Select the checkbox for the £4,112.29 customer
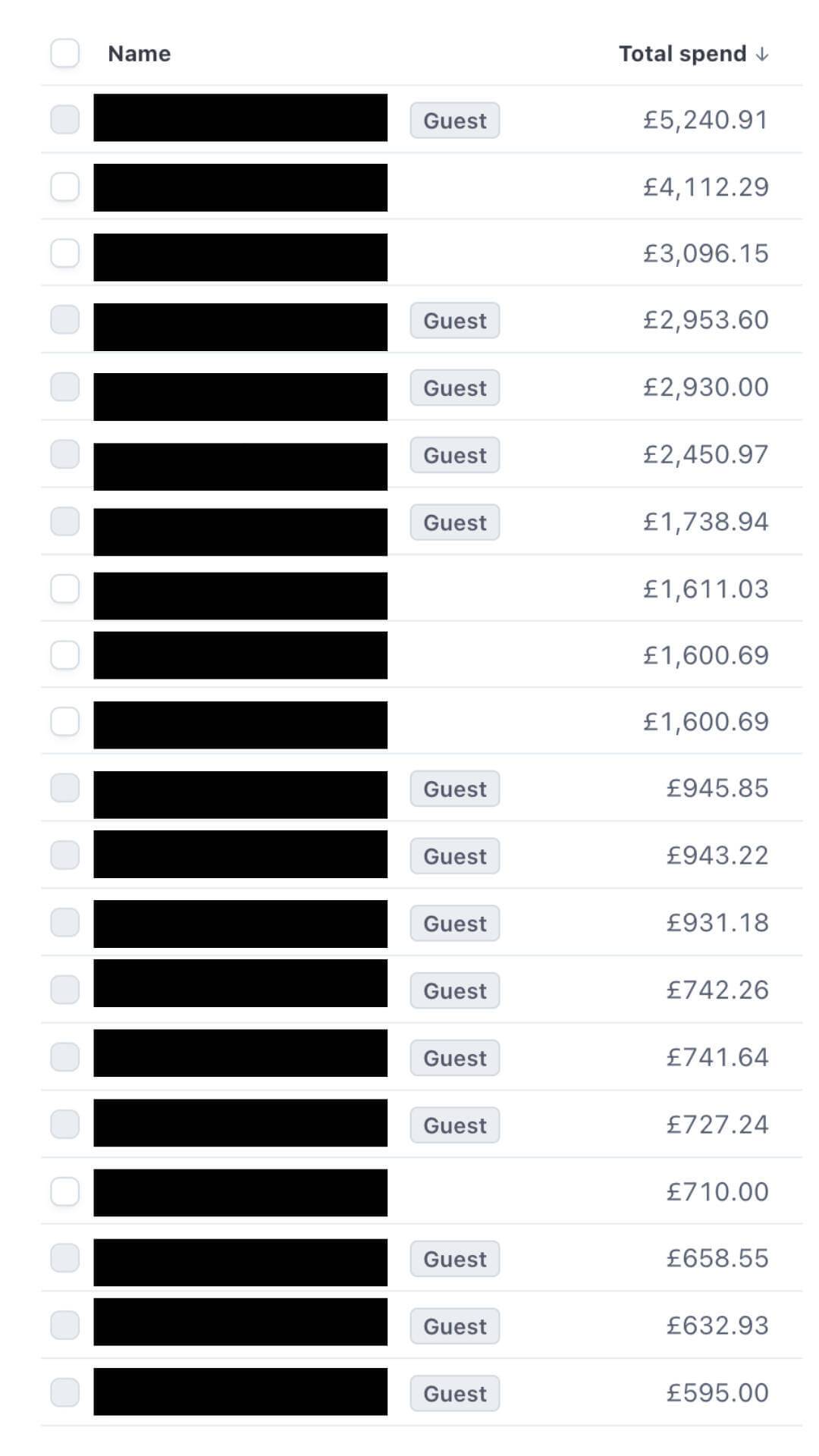Screen dimensions: 819x1456 pos(64,187)
